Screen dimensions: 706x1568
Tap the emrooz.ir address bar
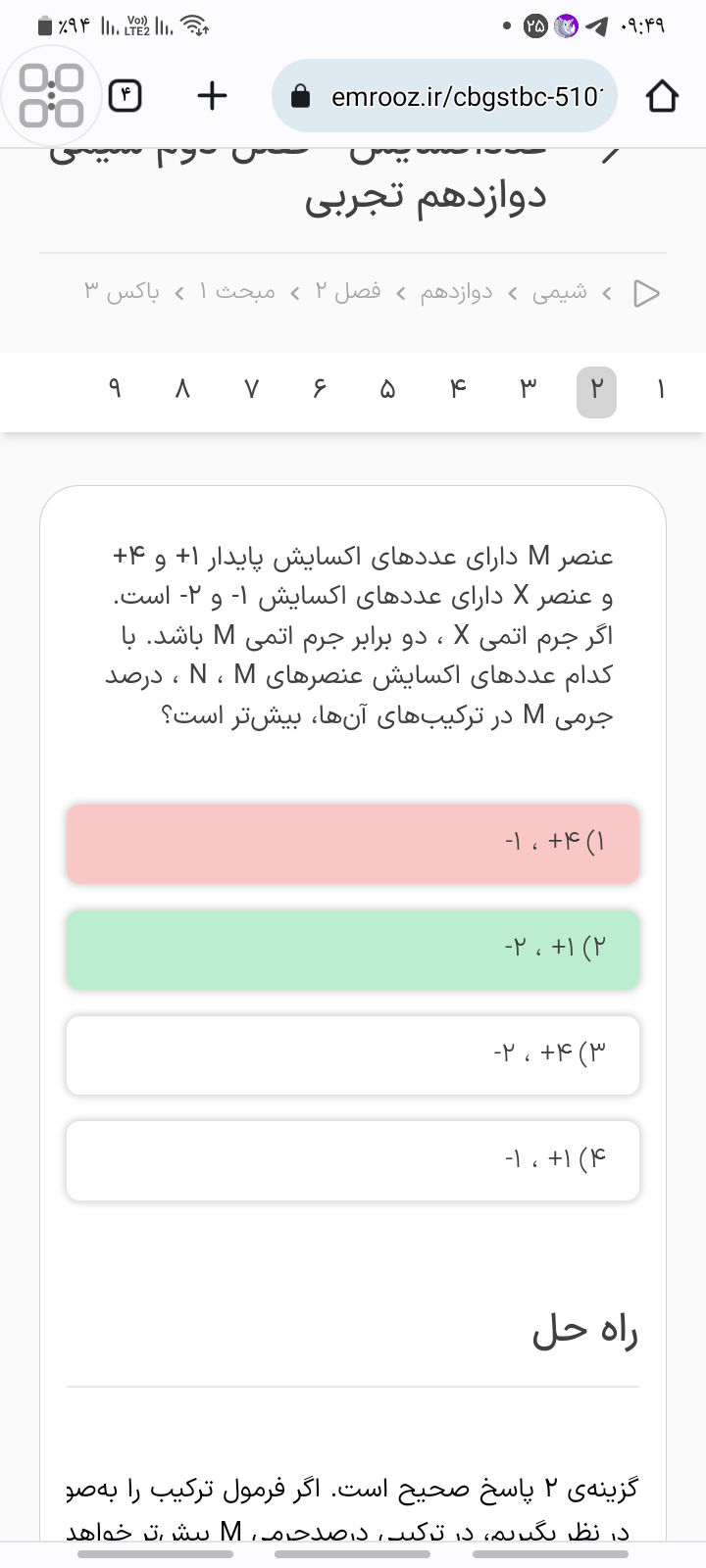446,96
